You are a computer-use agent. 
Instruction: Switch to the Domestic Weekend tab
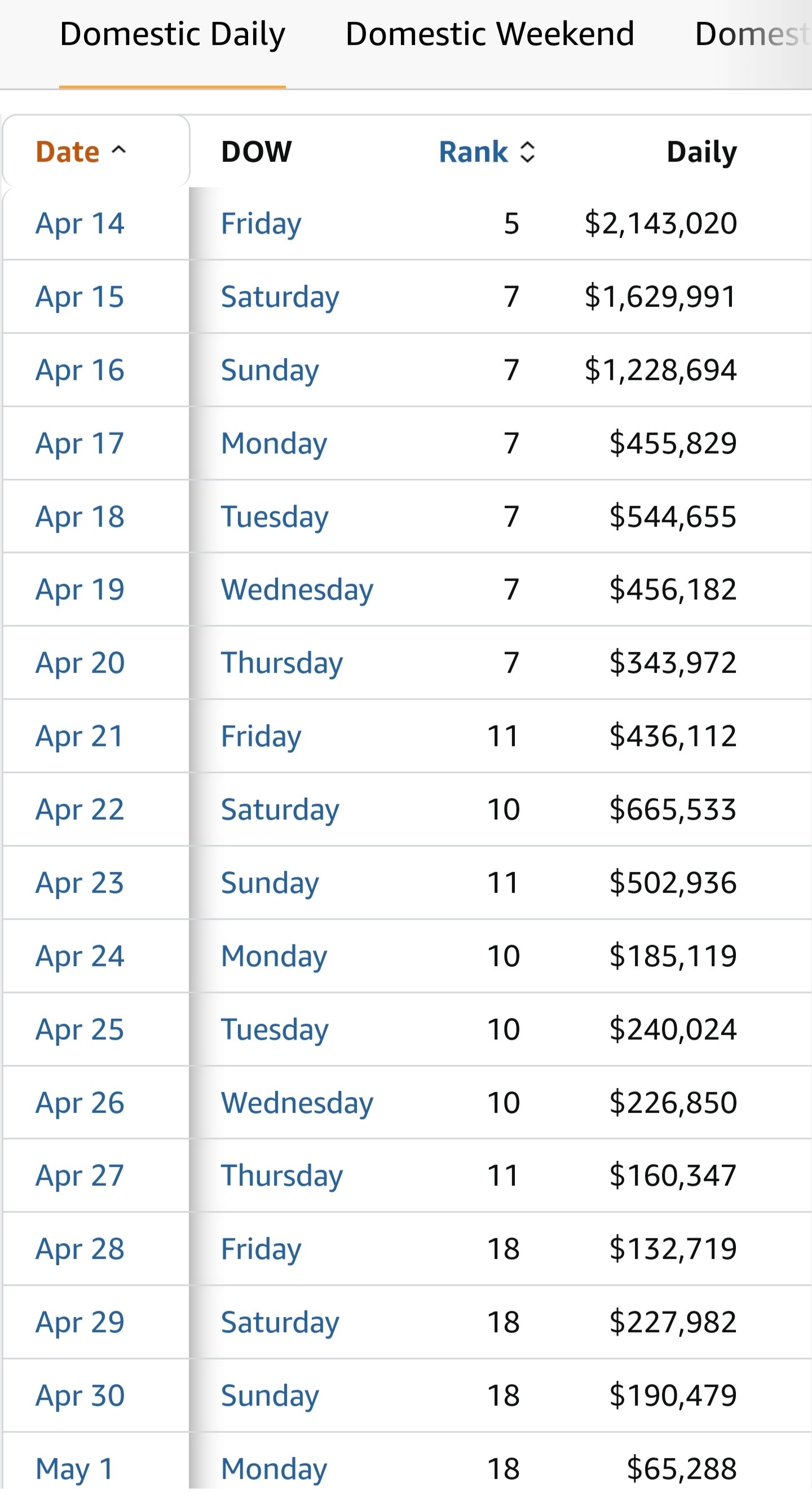[x=489, y=34]
